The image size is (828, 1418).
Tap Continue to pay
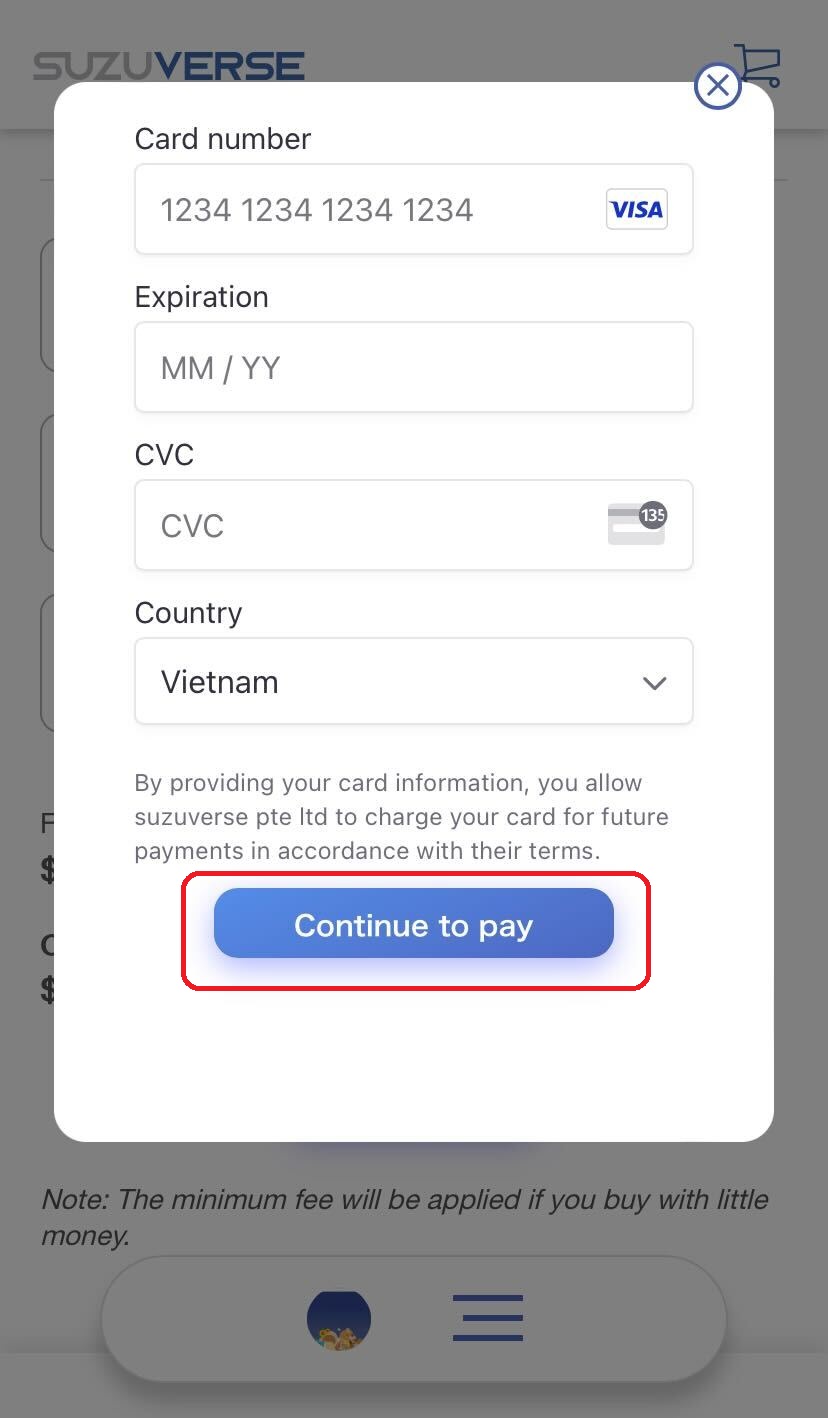413,925
